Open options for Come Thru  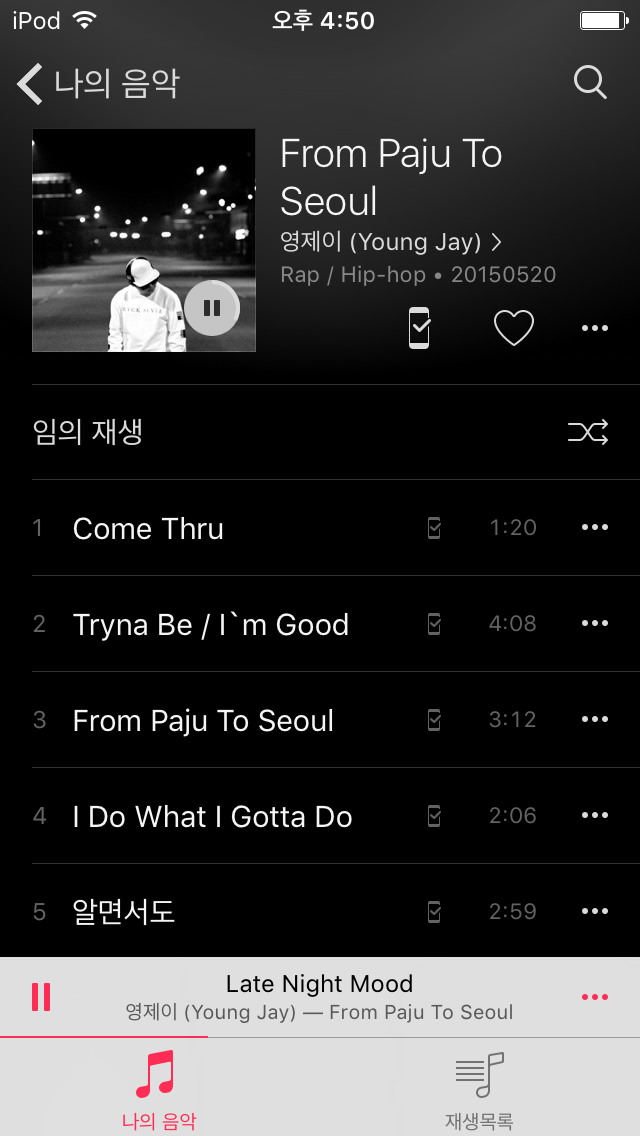click(594, 528)
